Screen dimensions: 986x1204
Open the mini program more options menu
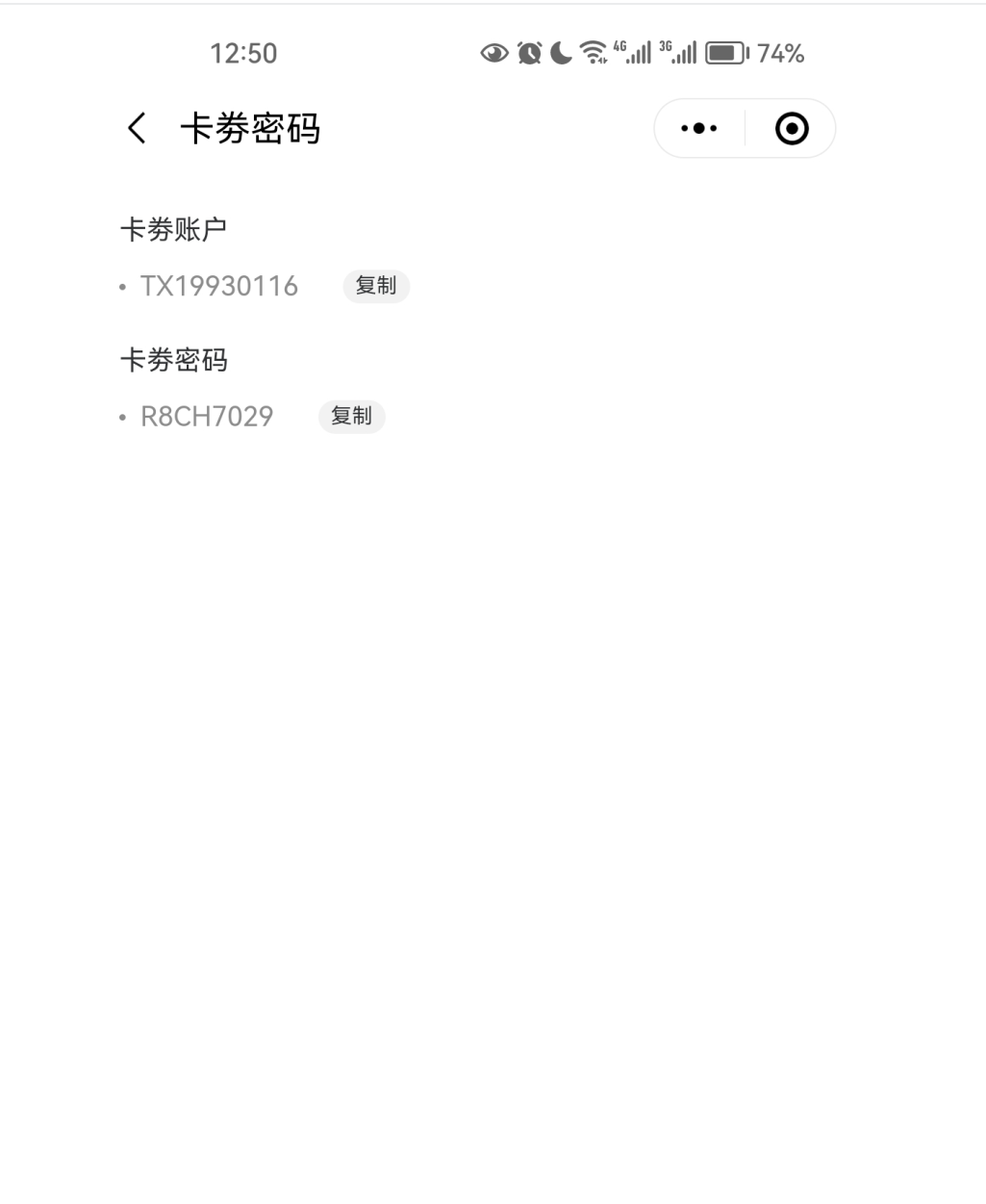pos(699,128)
